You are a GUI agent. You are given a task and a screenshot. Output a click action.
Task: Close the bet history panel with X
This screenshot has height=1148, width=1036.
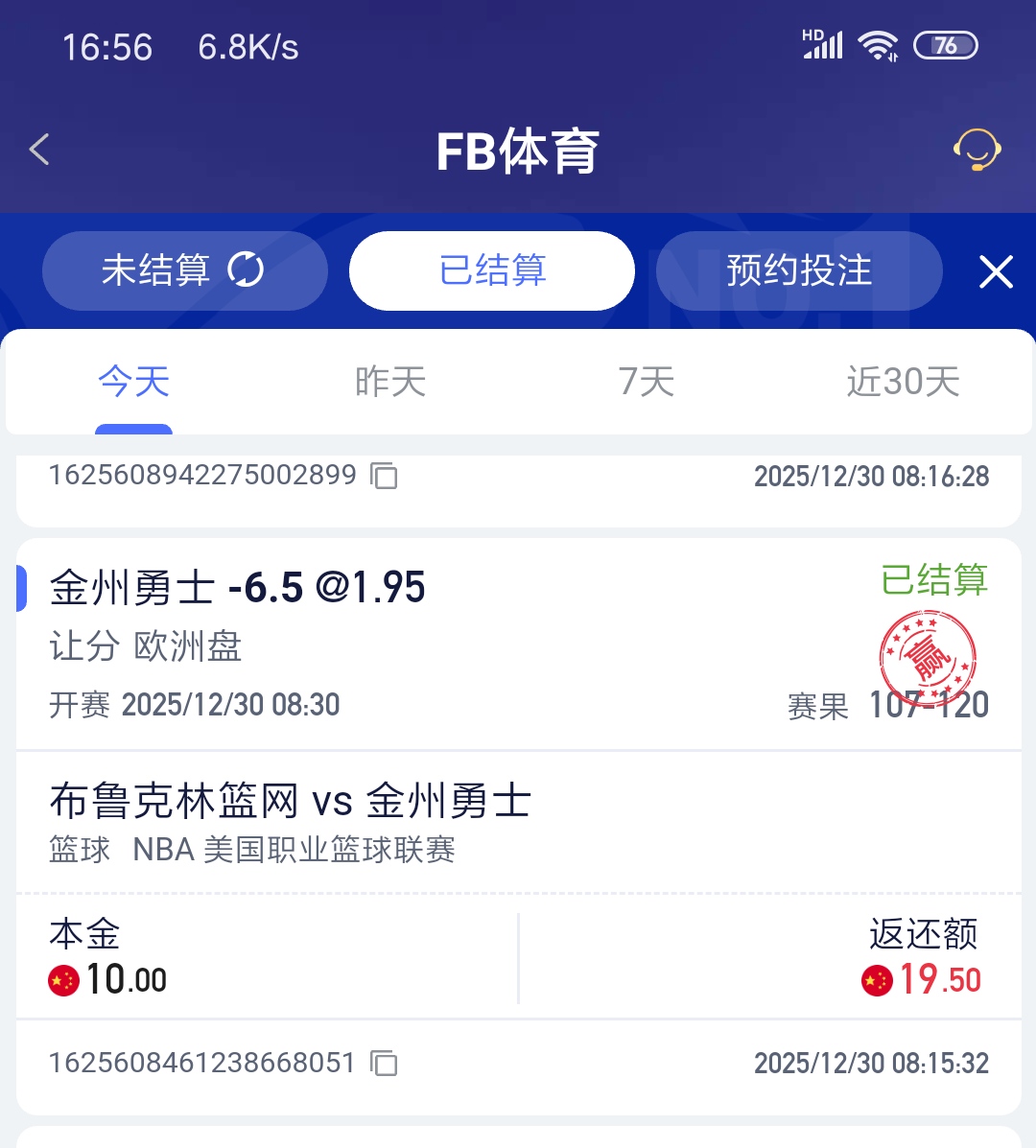click(996, 271)
